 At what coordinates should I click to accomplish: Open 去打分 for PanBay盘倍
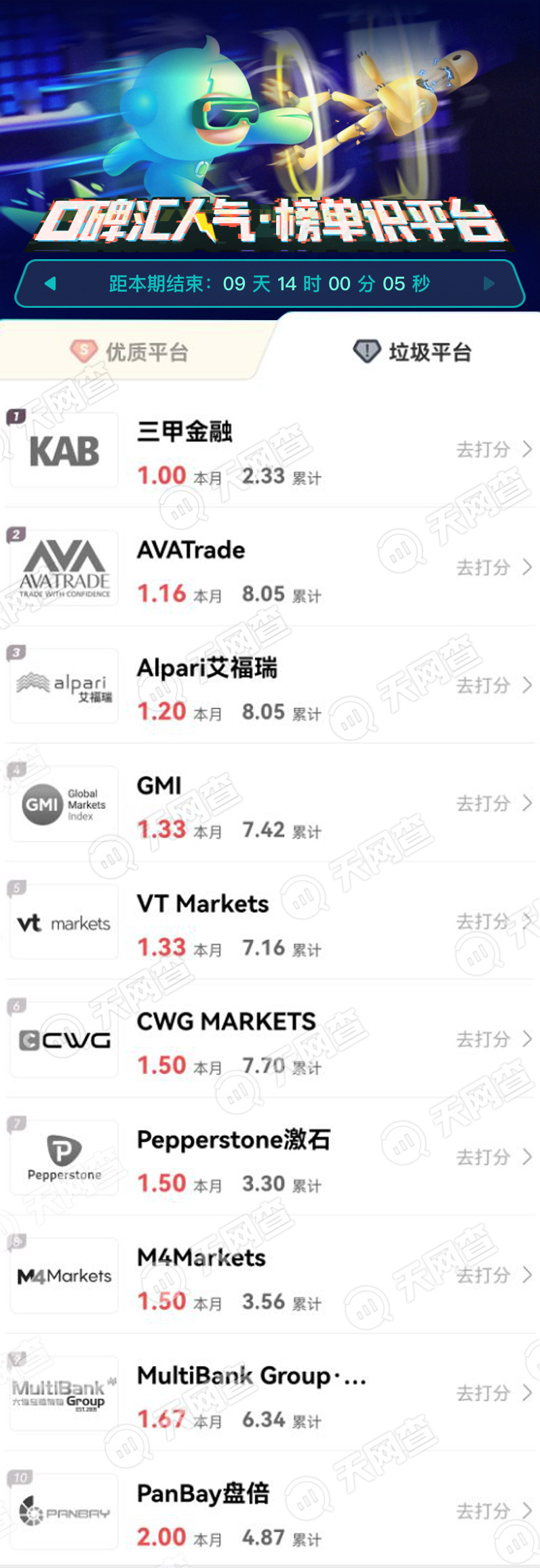(493, 1511)
